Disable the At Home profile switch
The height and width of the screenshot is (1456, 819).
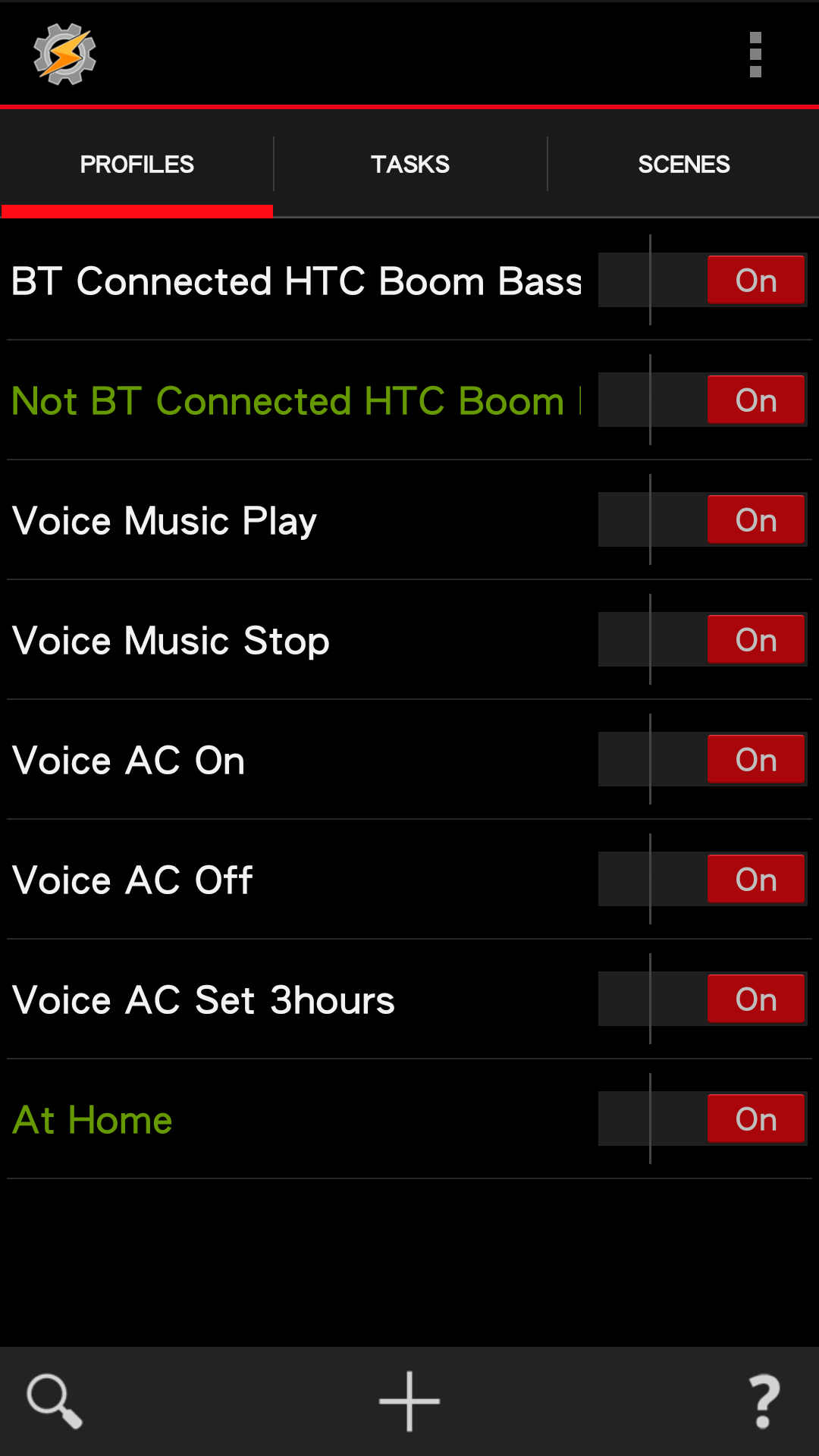pos(702,1119)
